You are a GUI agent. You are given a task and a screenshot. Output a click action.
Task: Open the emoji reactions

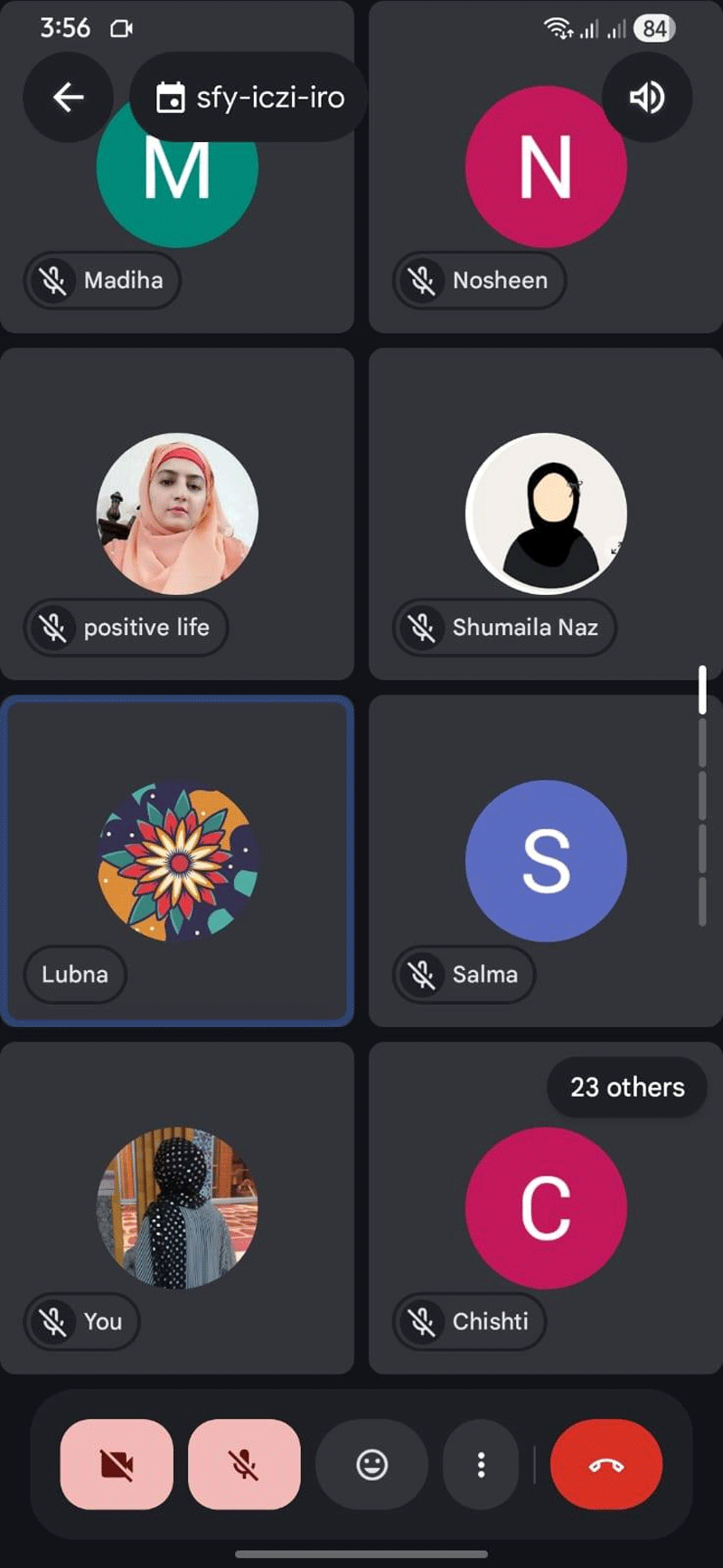pyautogui.click(x=371, y=1464)
